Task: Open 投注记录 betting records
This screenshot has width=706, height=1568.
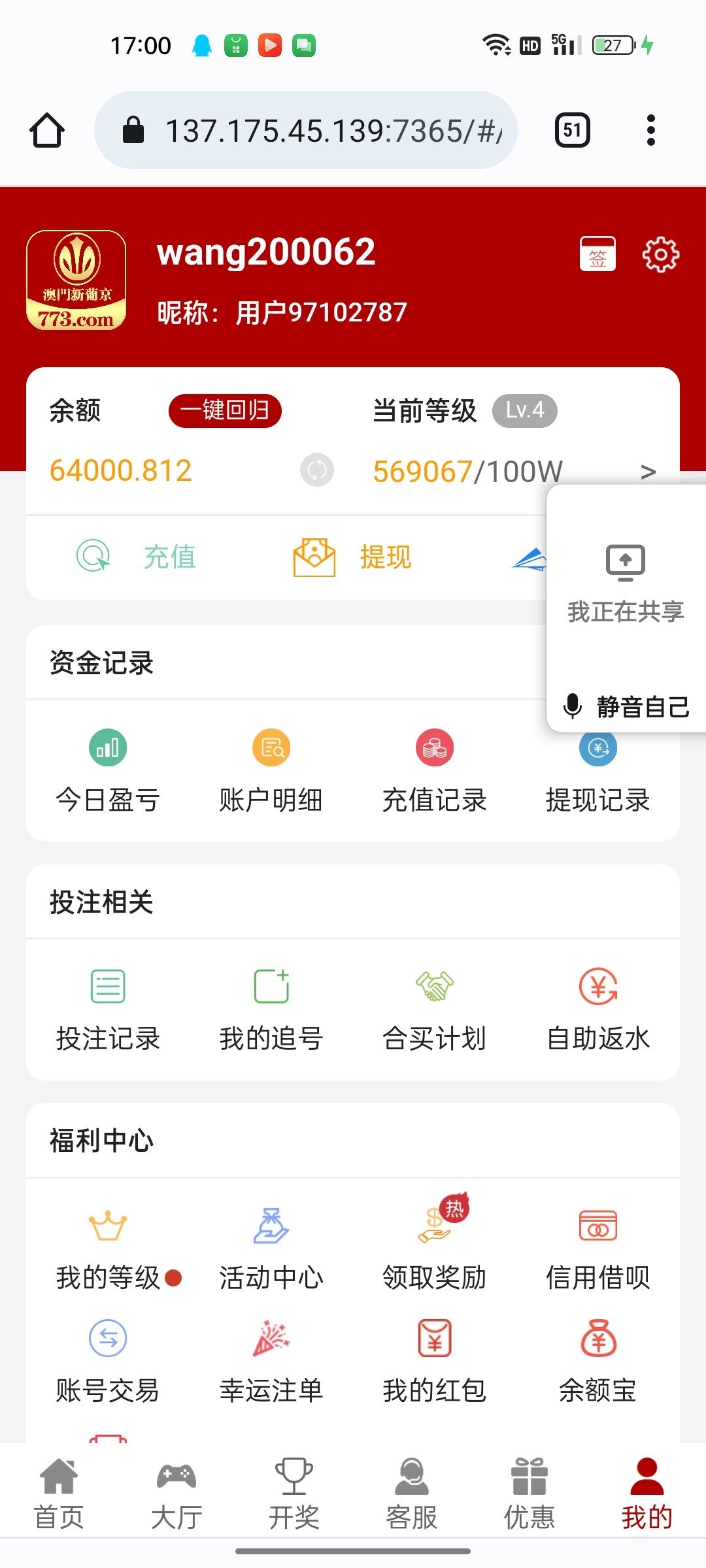Action: coord(108,1010)
